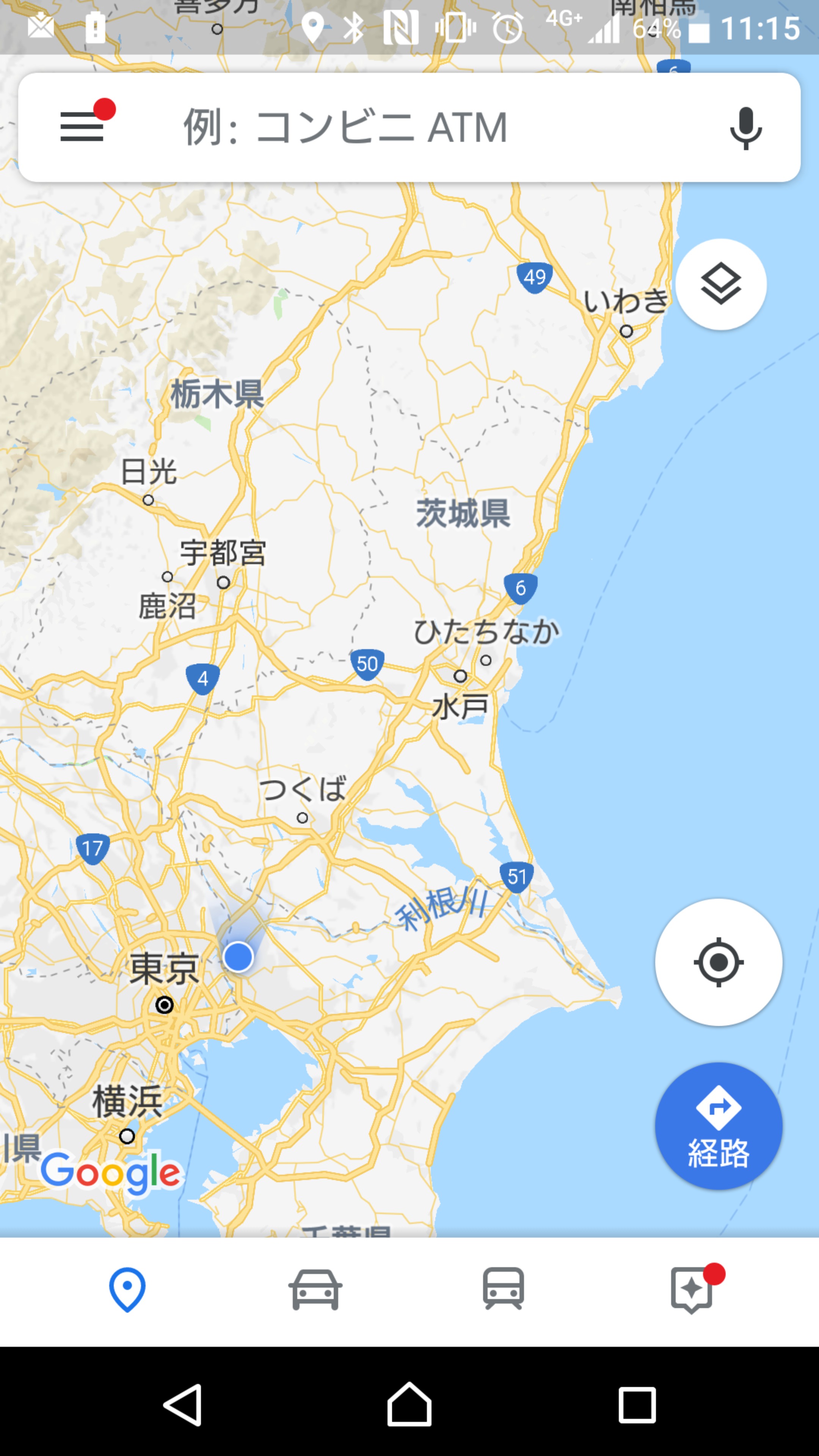The image size is (819, 1456).
Task: Switch to the Explore pin tab
Action: pyautogui.click(x=127, y=1290)
